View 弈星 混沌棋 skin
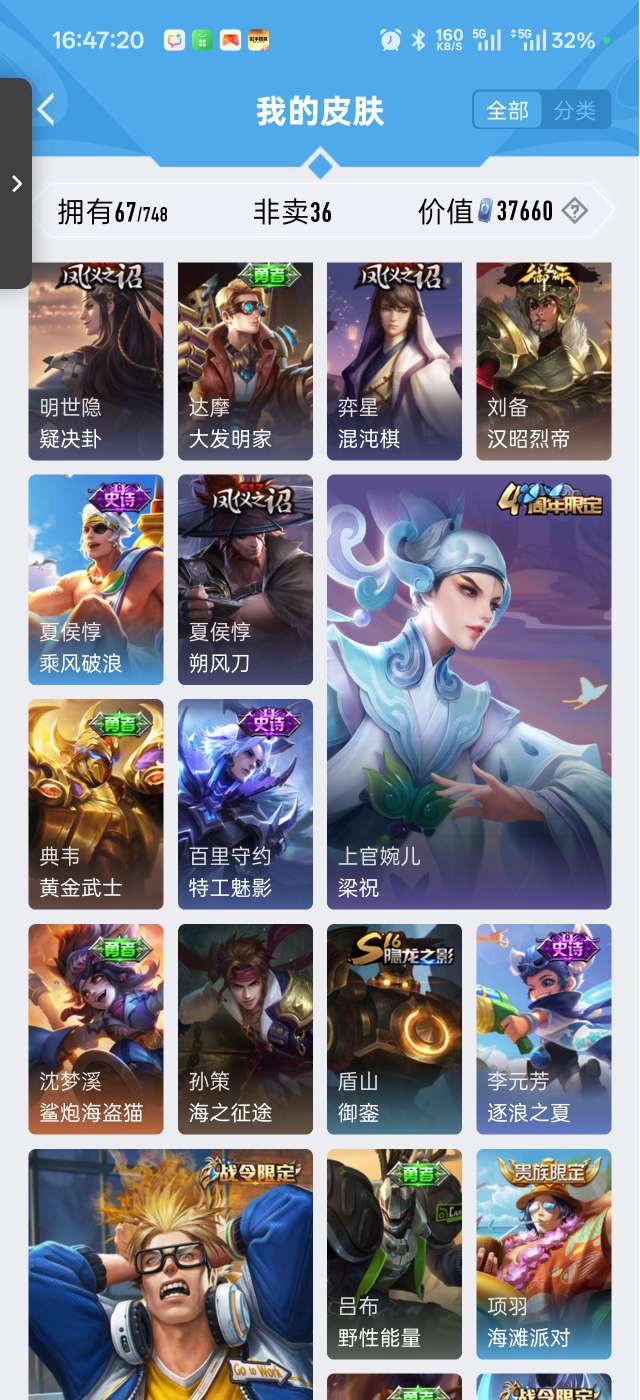 (394, 362)
